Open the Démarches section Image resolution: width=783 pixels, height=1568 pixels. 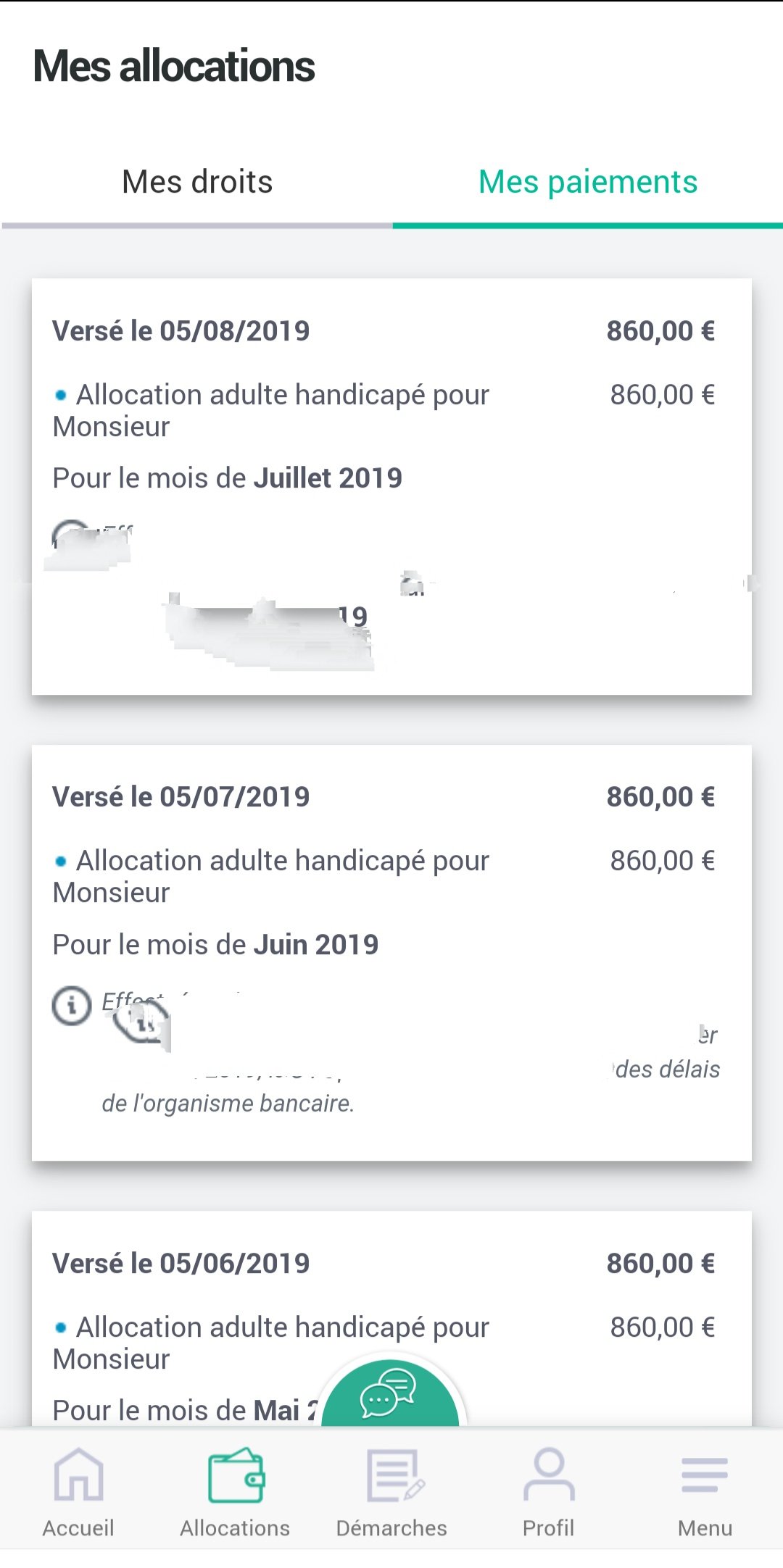[x=391, y=1493]
